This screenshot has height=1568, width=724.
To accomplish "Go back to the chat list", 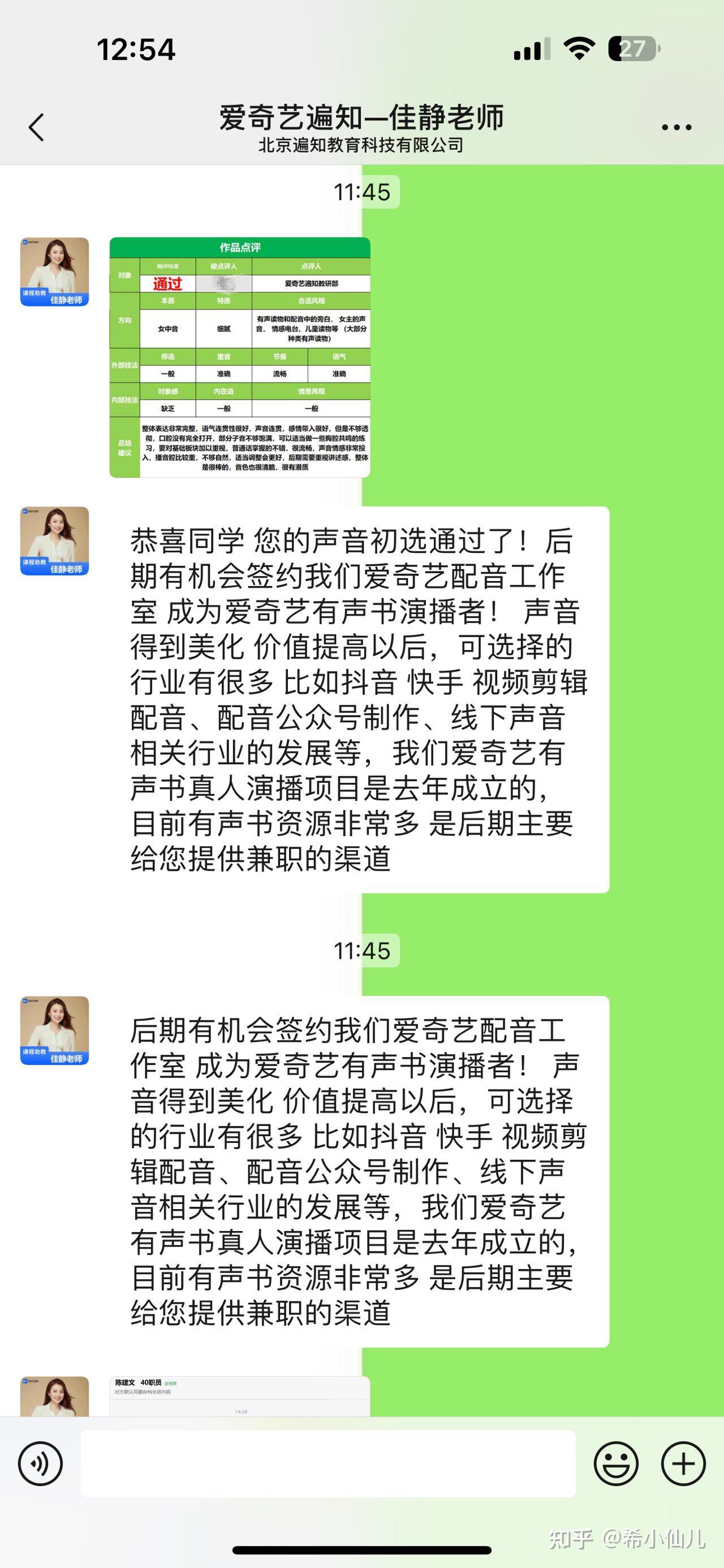I will (x=37, y=128).
